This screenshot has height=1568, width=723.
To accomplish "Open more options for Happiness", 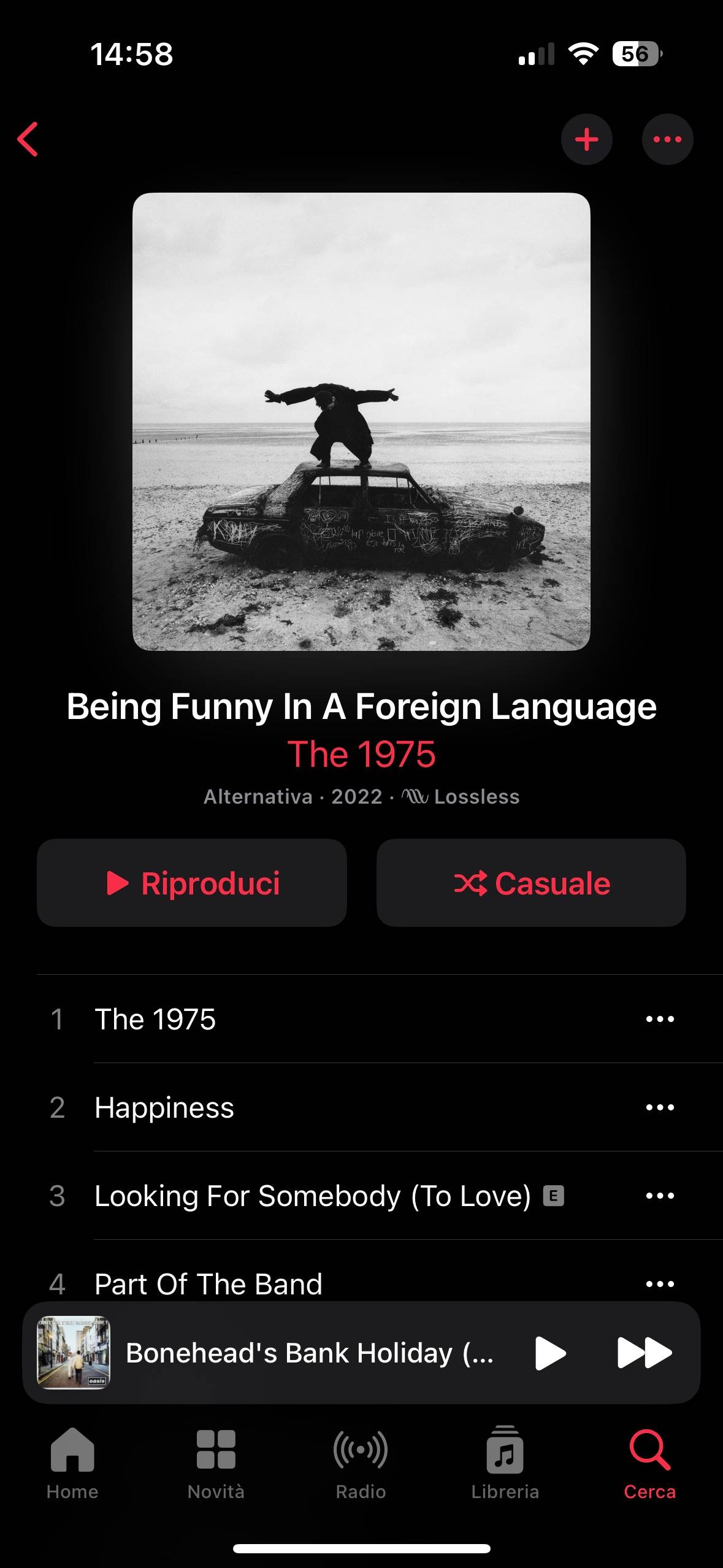I will pyautogui.click(x=660, y=1107).
